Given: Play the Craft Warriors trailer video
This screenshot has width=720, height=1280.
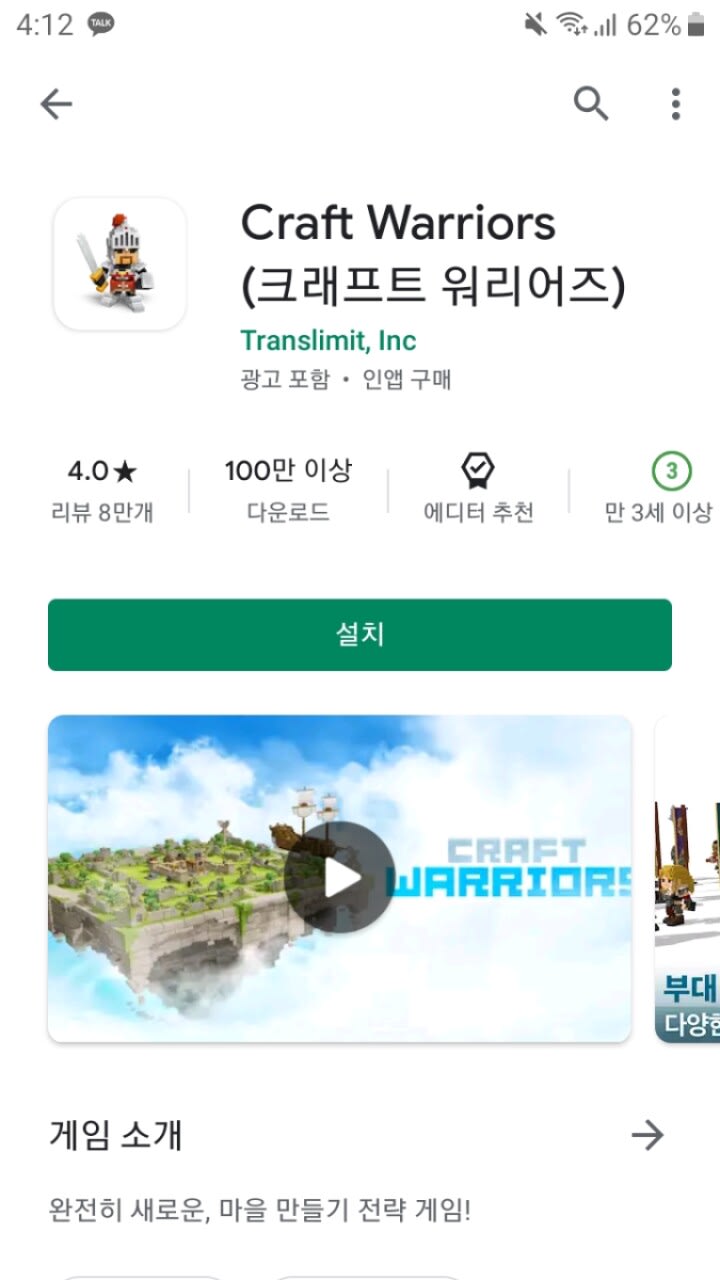Looking at the screenshot, I should (x=339, y=878).
